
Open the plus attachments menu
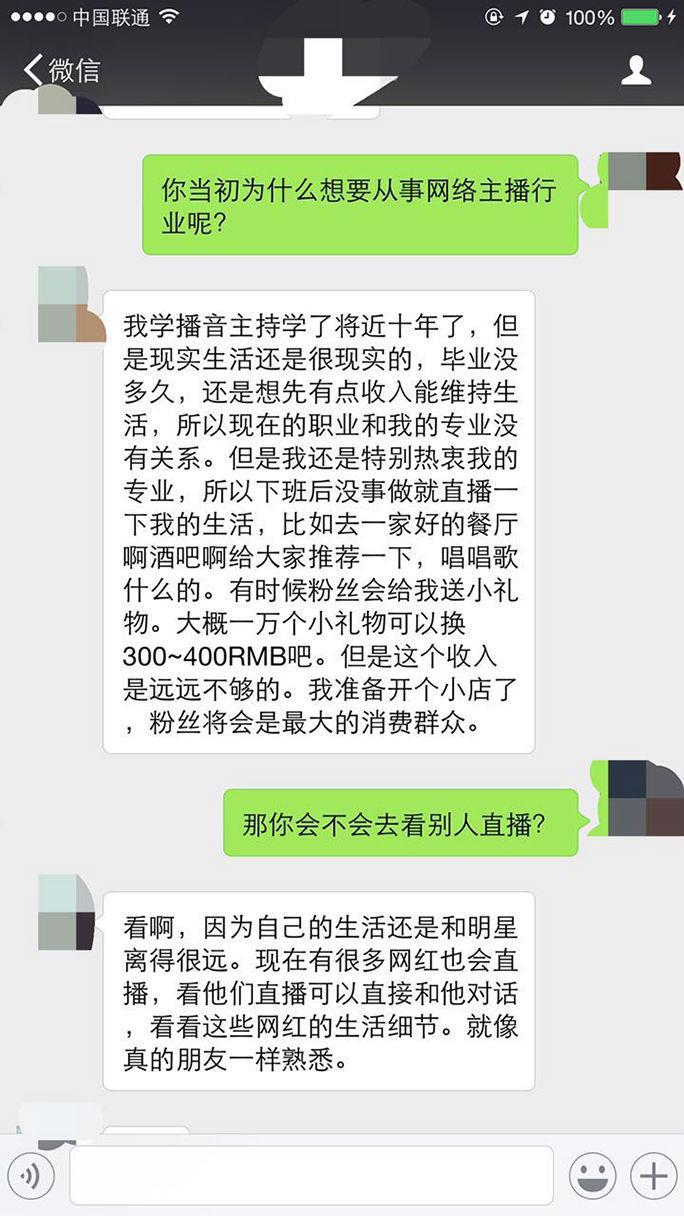click(654, 1175)
